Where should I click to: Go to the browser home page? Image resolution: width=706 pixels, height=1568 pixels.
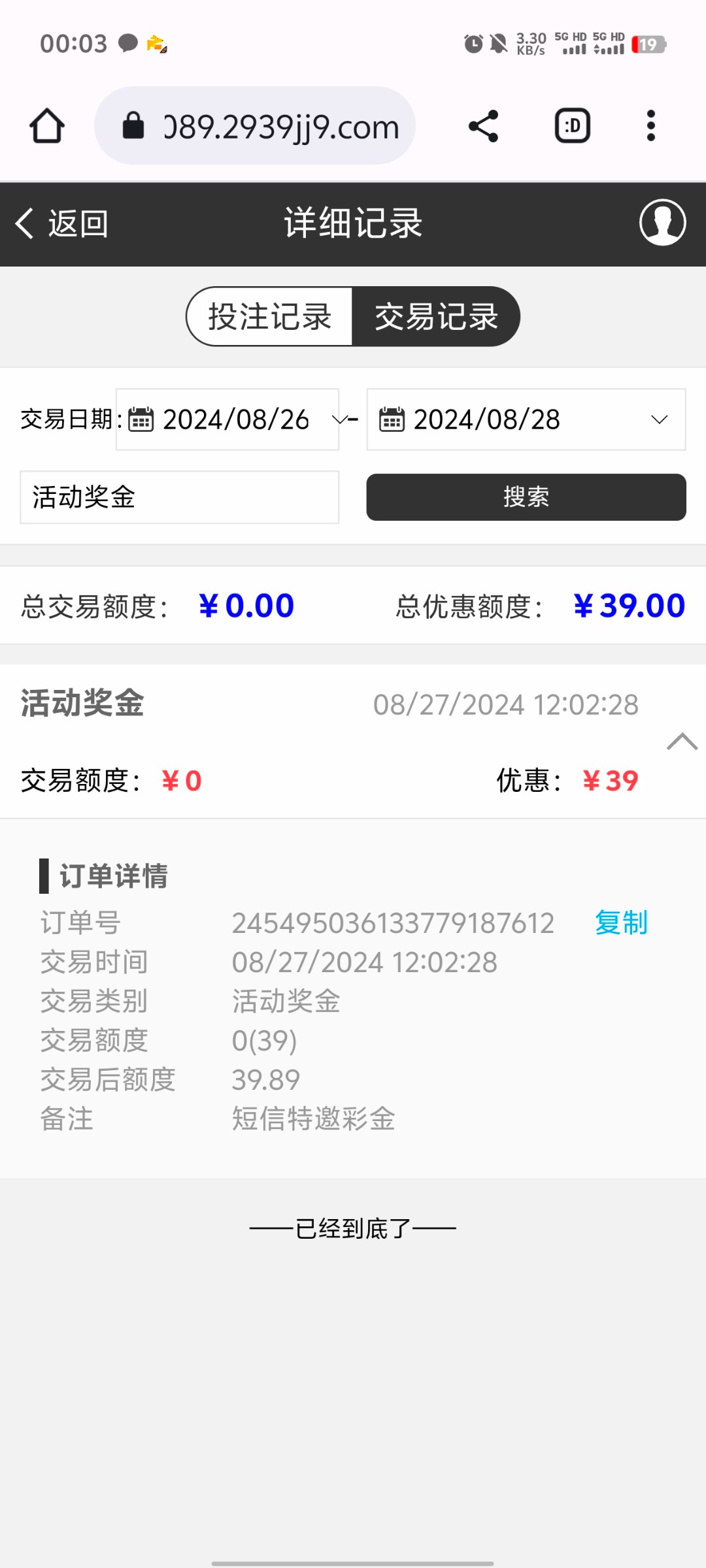47,125
